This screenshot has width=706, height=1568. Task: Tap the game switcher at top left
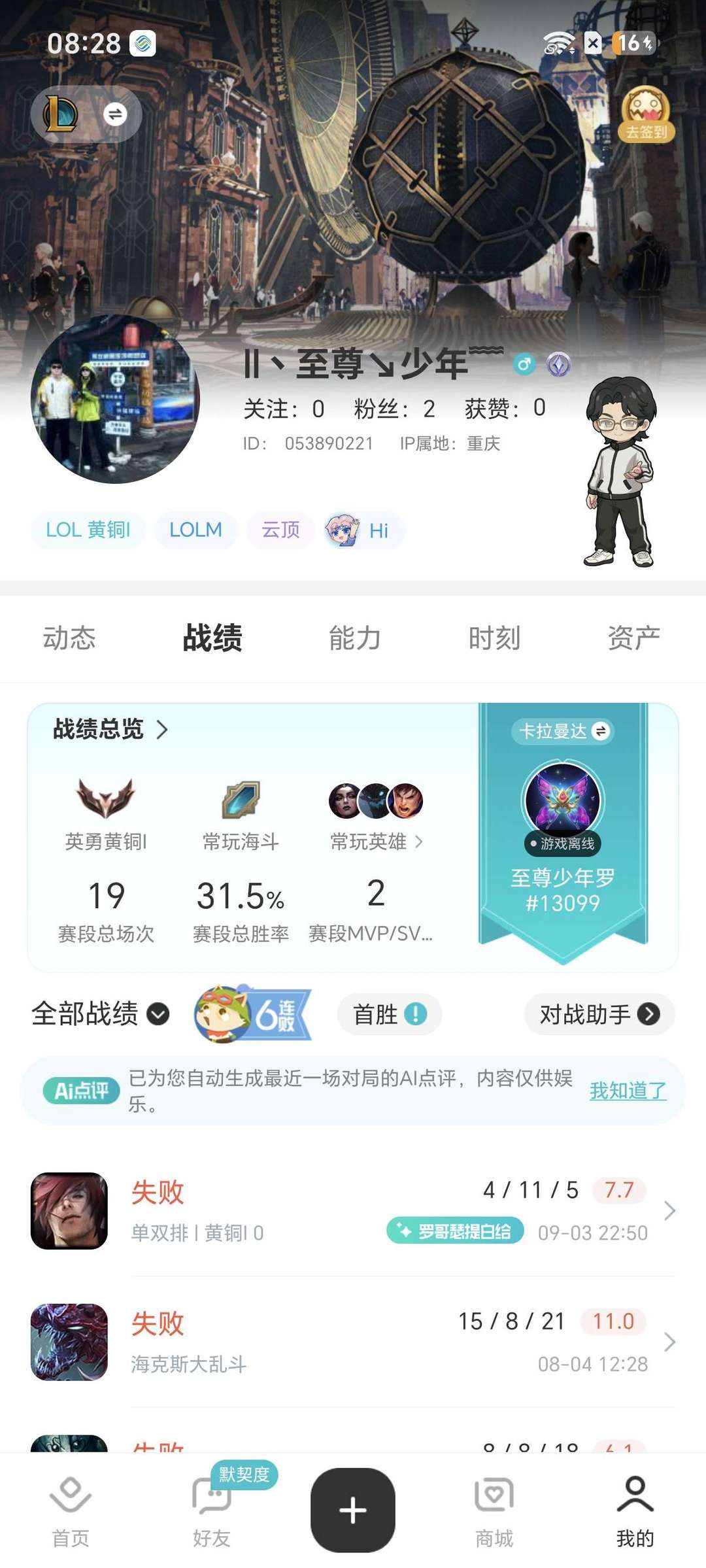click(x=86, y=114)
